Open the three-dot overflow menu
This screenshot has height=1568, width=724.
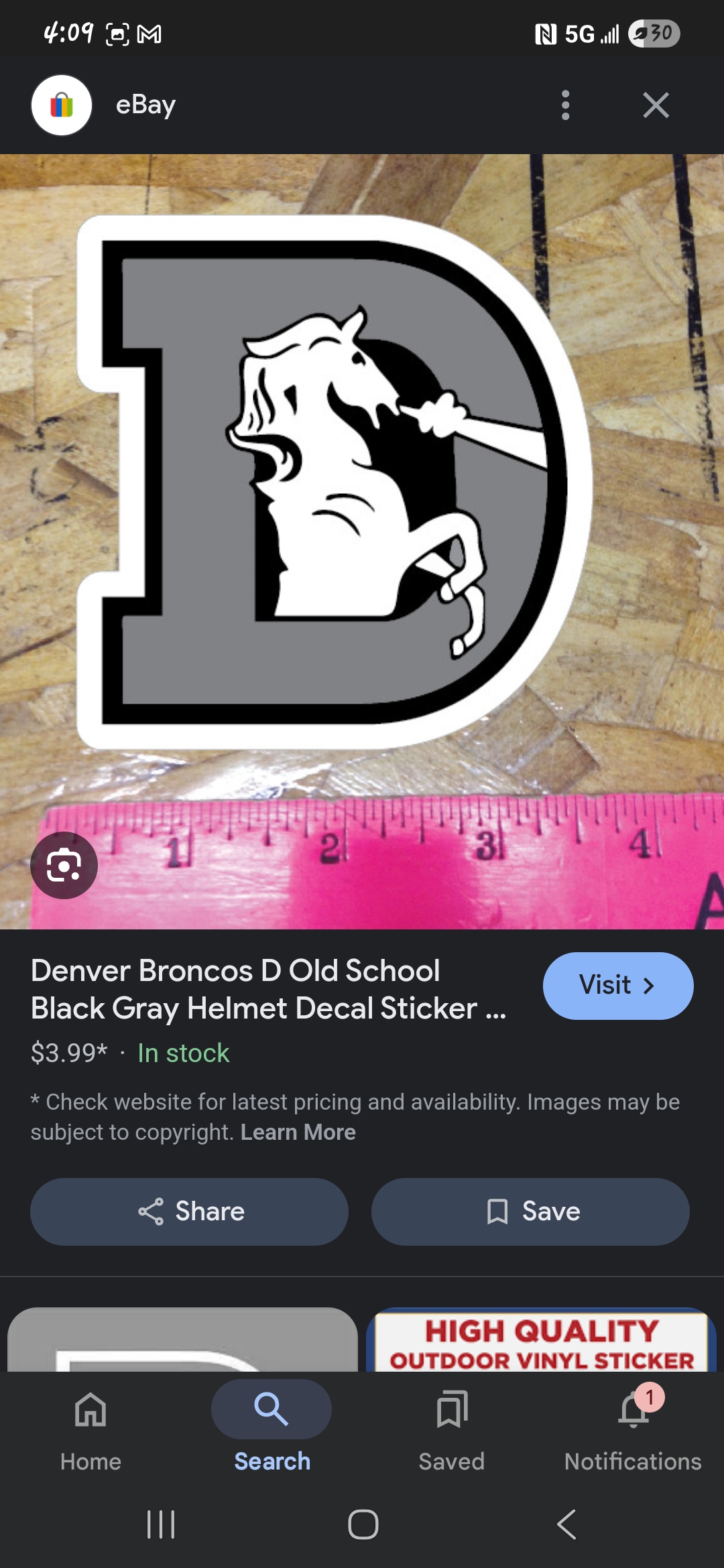(x=565, y=105)
